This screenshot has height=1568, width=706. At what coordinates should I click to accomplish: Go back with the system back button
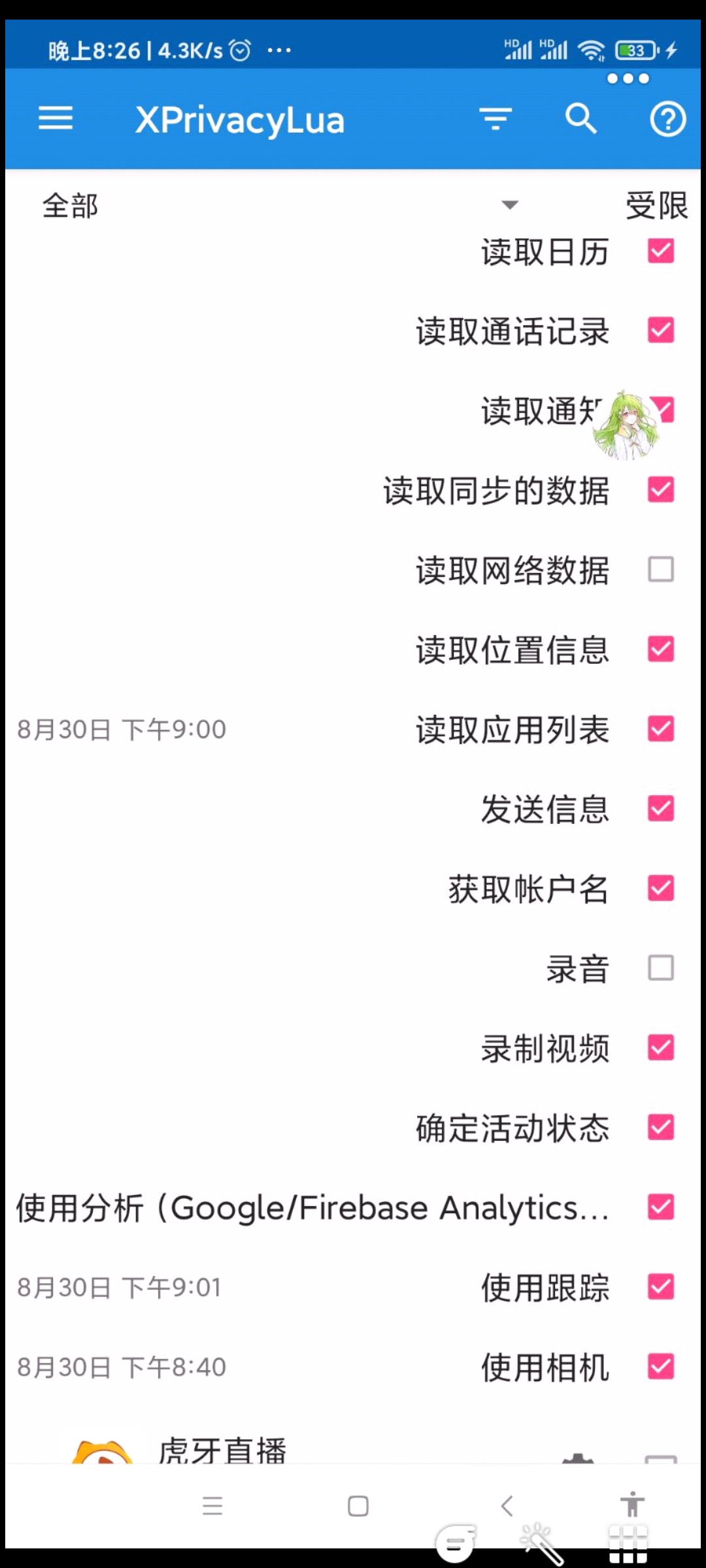(507, 1506)
